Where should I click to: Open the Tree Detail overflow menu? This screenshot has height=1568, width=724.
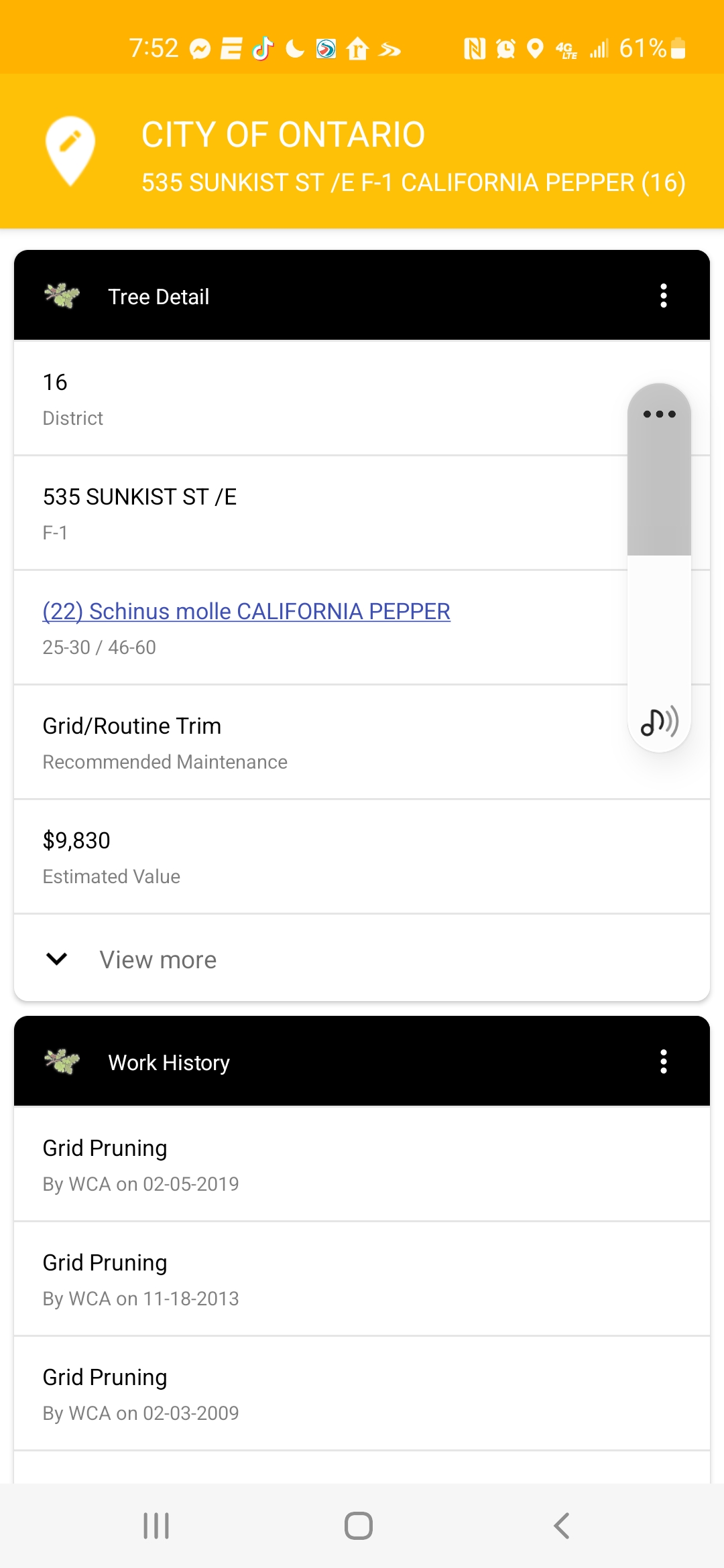point(664,296)
